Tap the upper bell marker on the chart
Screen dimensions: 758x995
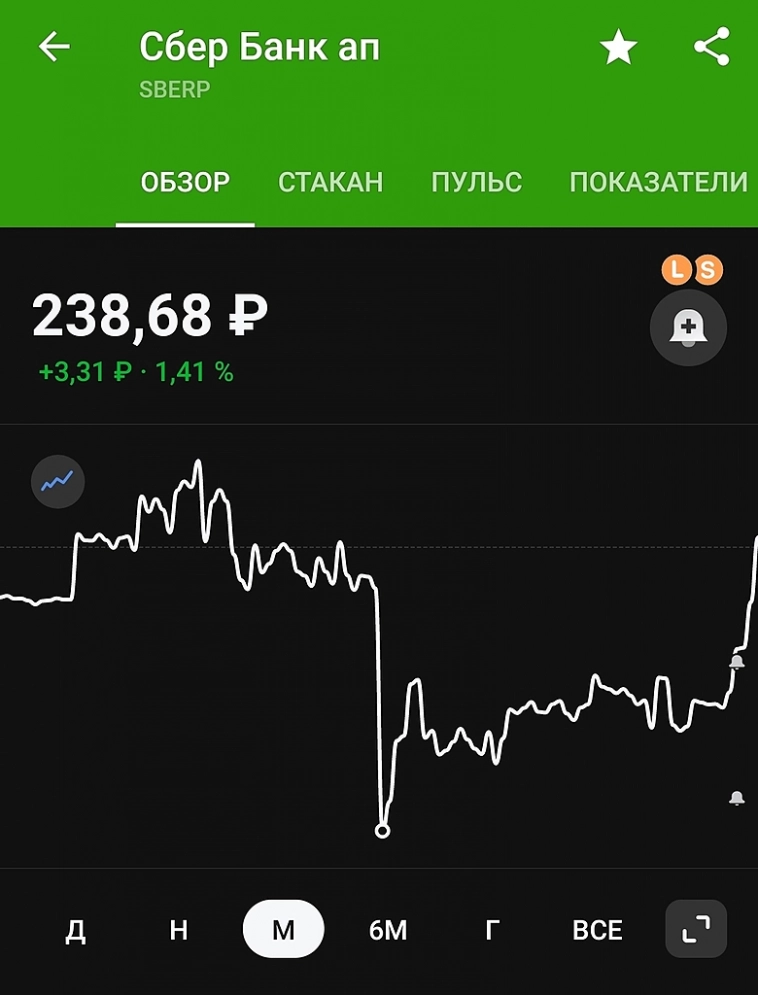pos(737,663)
